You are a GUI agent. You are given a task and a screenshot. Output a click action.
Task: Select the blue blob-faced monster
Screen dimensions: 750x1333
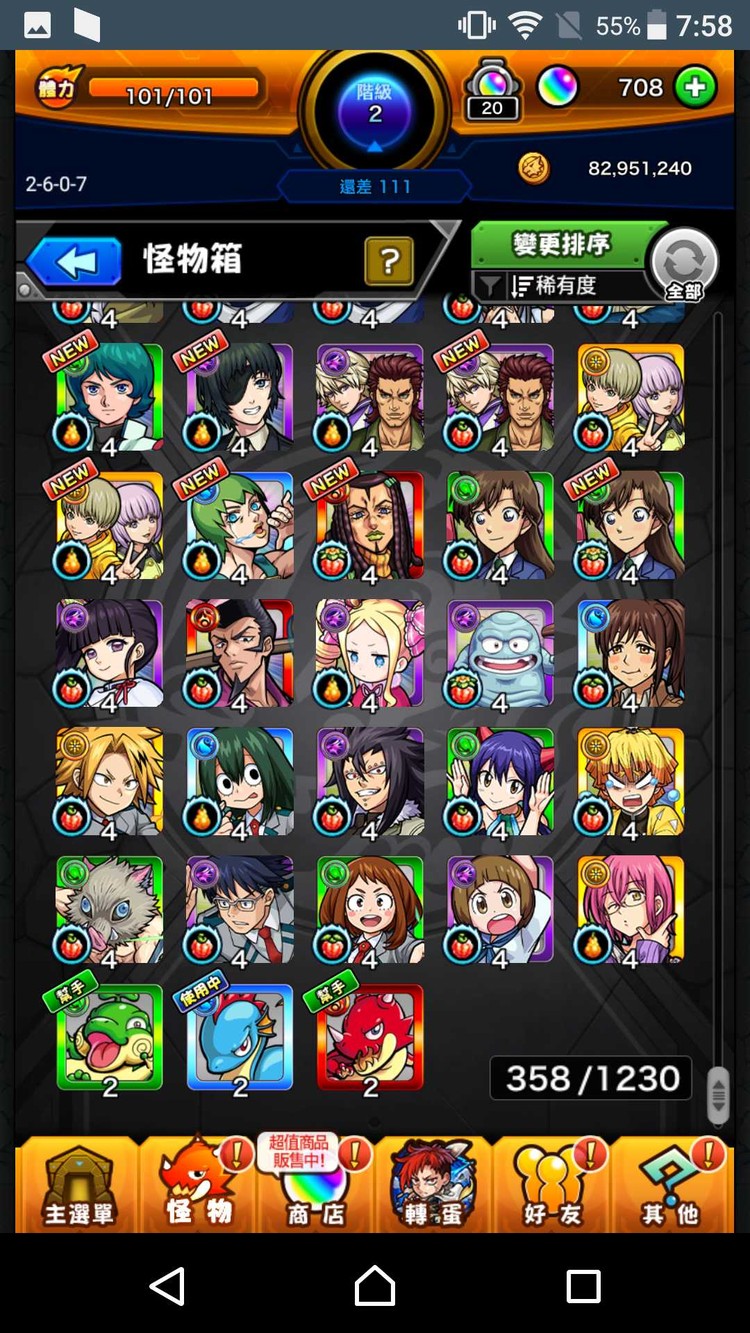point(500,654)
